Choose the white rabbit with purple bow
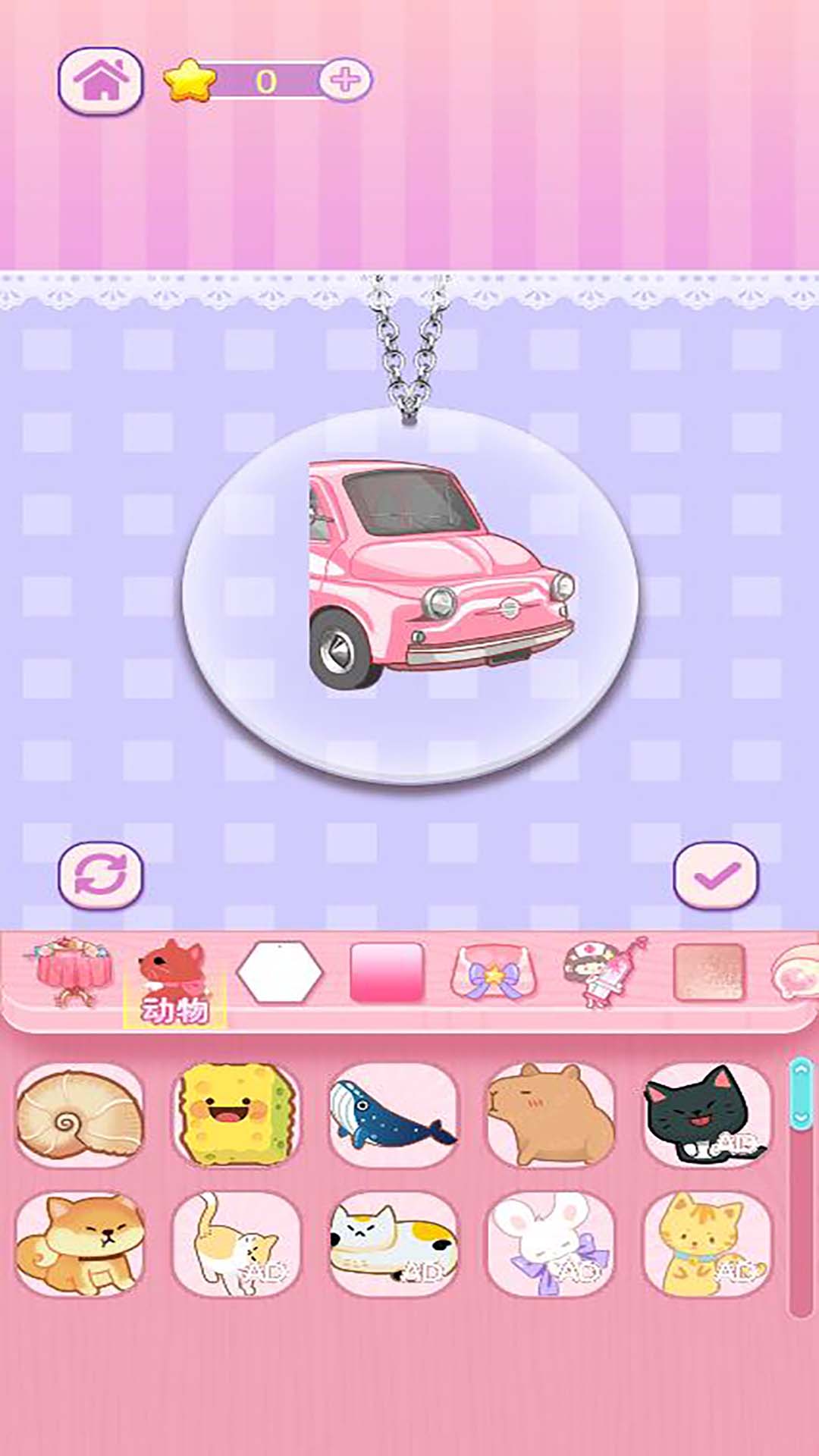Image resolution: width=819 pixels, height=1456 pixels. coord(551,1244)
